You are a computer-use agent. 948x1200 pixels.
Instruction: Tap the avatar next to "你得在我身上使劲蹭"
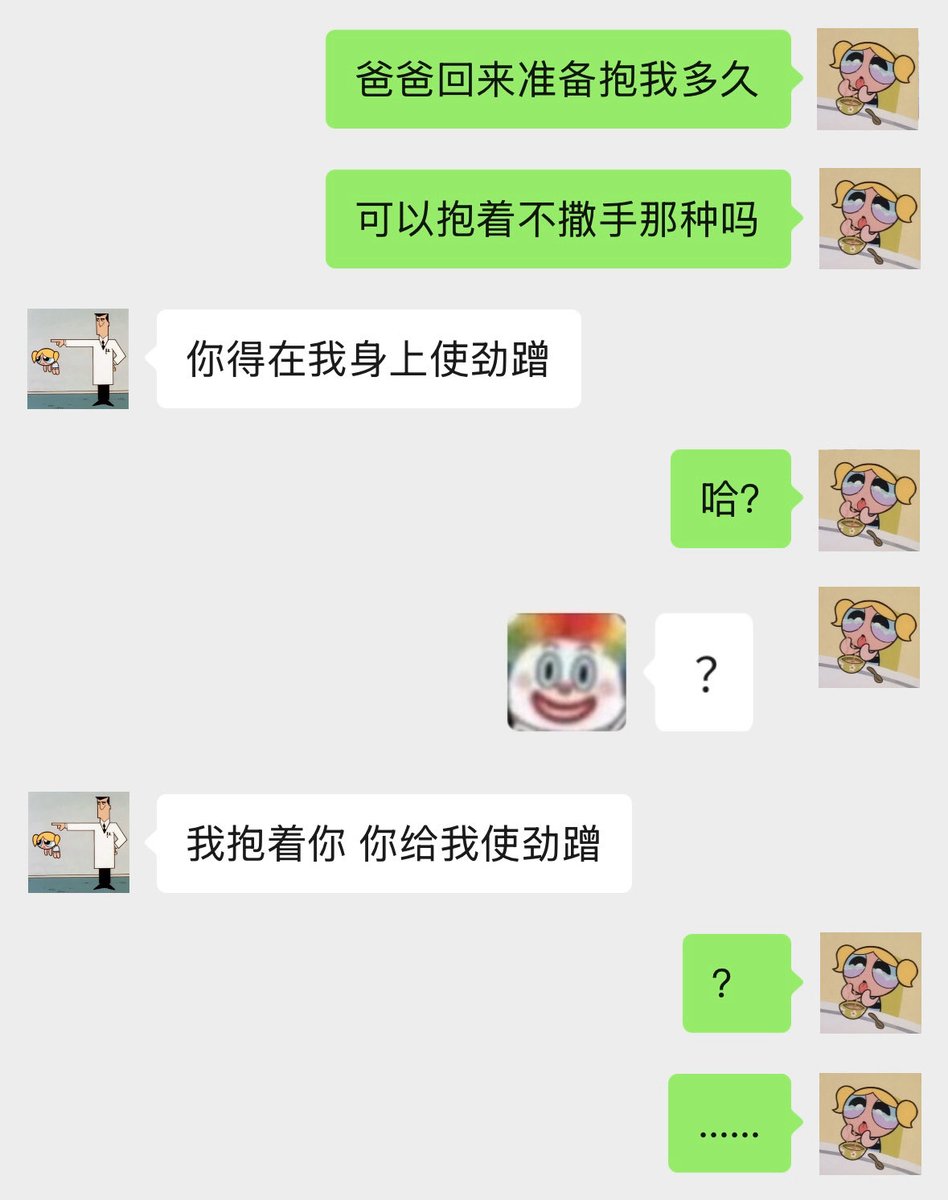tap(78, 359)
